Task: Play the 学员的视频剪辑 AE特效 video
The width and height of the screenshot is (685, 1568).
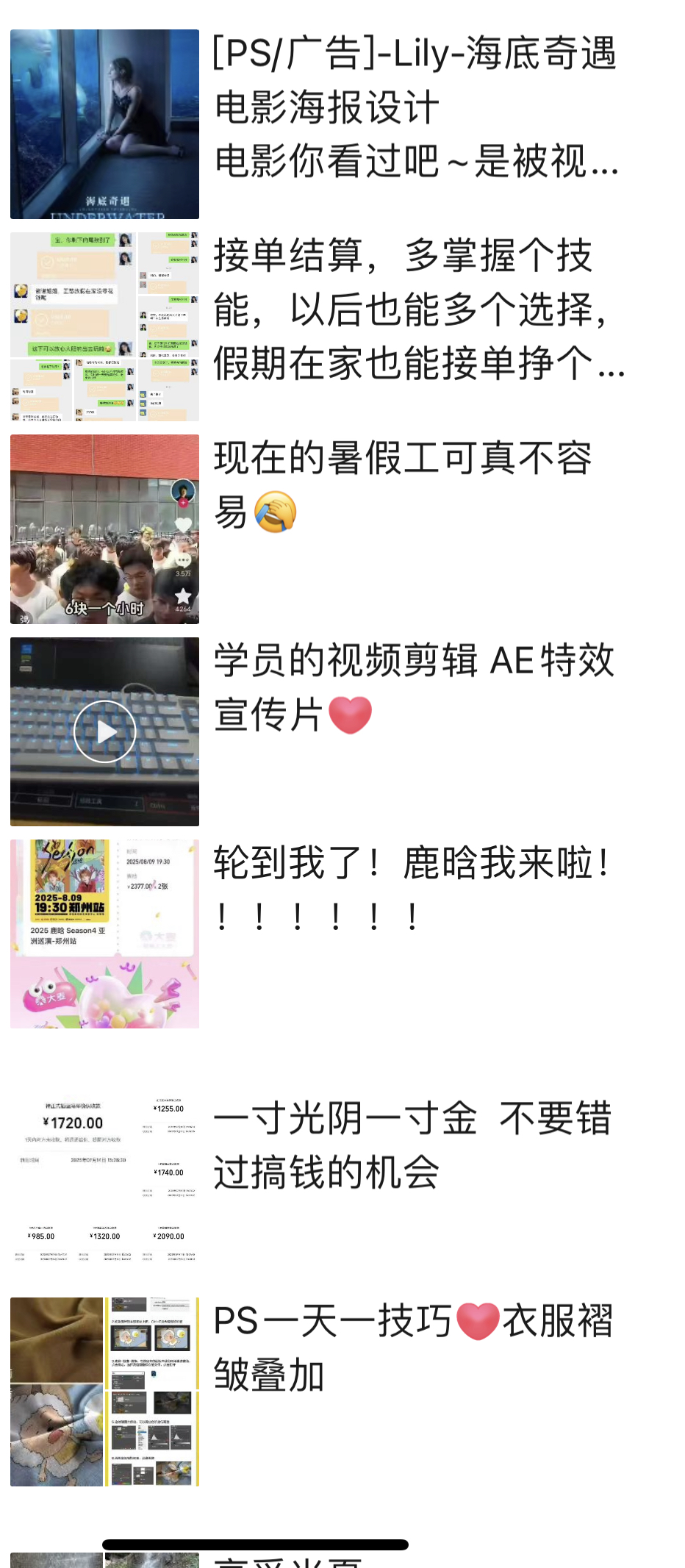Action: click(105, 731)
